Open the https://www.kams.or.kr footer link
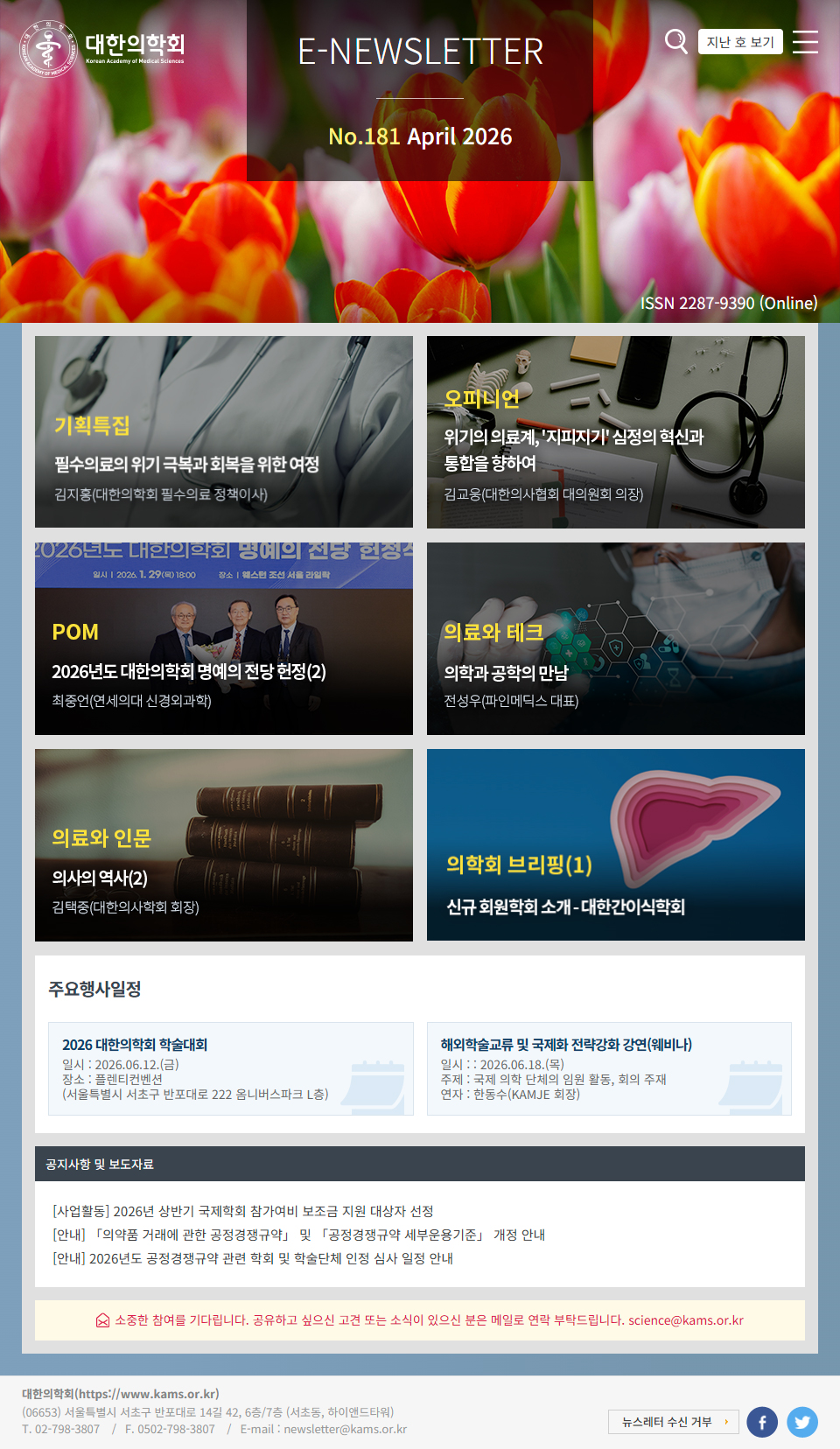840x1449 pixels. 147,1394
